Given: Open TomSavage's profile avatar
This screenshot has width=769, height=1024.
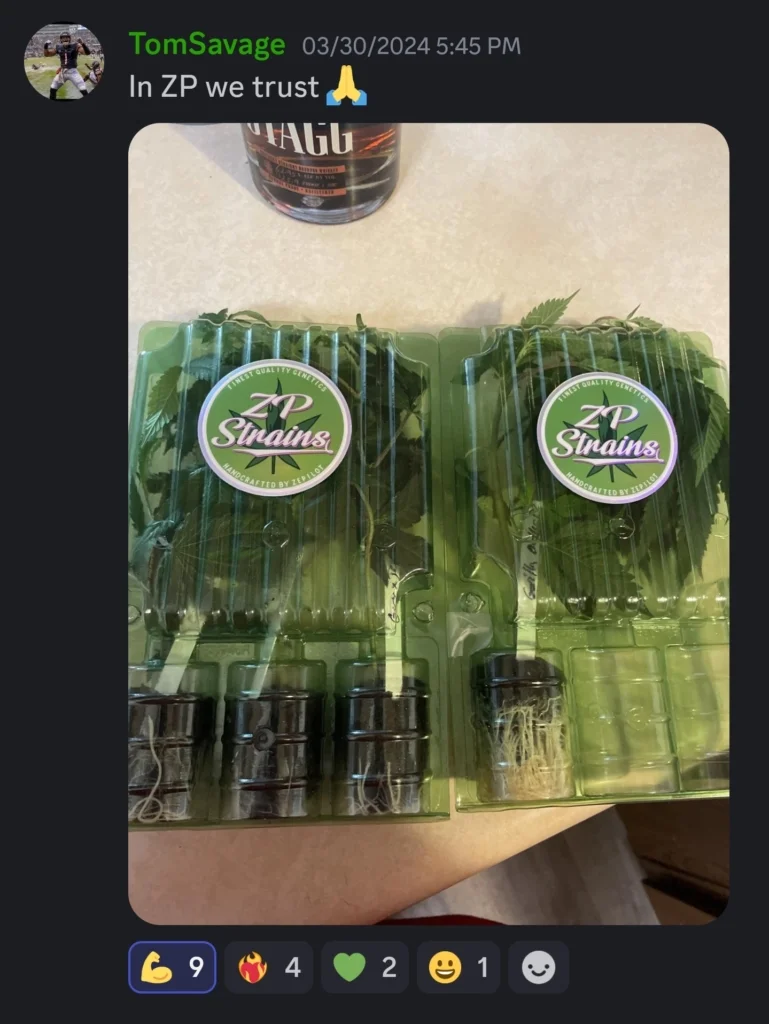Looking at the screenshot, I should [63, 62].
